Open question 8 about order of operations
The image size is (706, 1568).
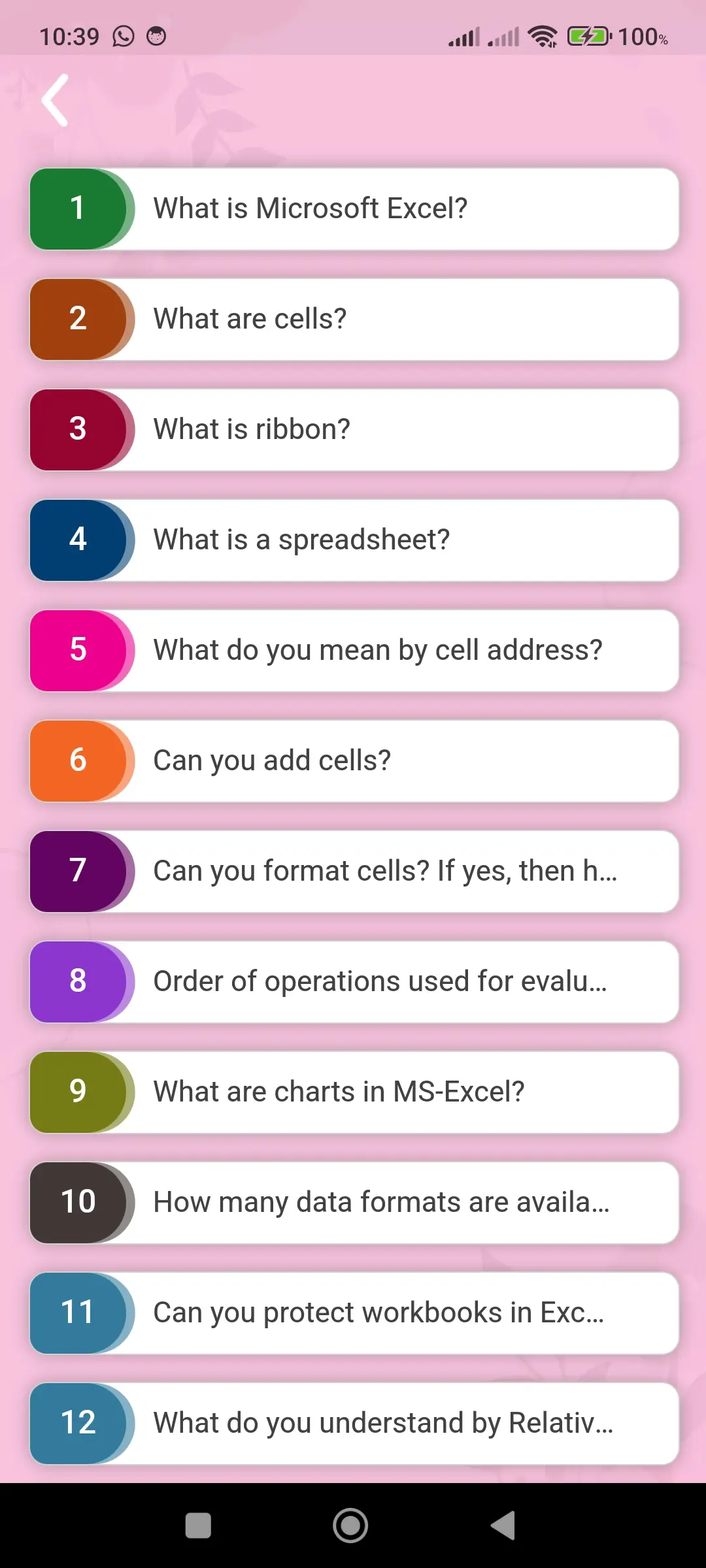pyautogui.click(x=353, y=981)
